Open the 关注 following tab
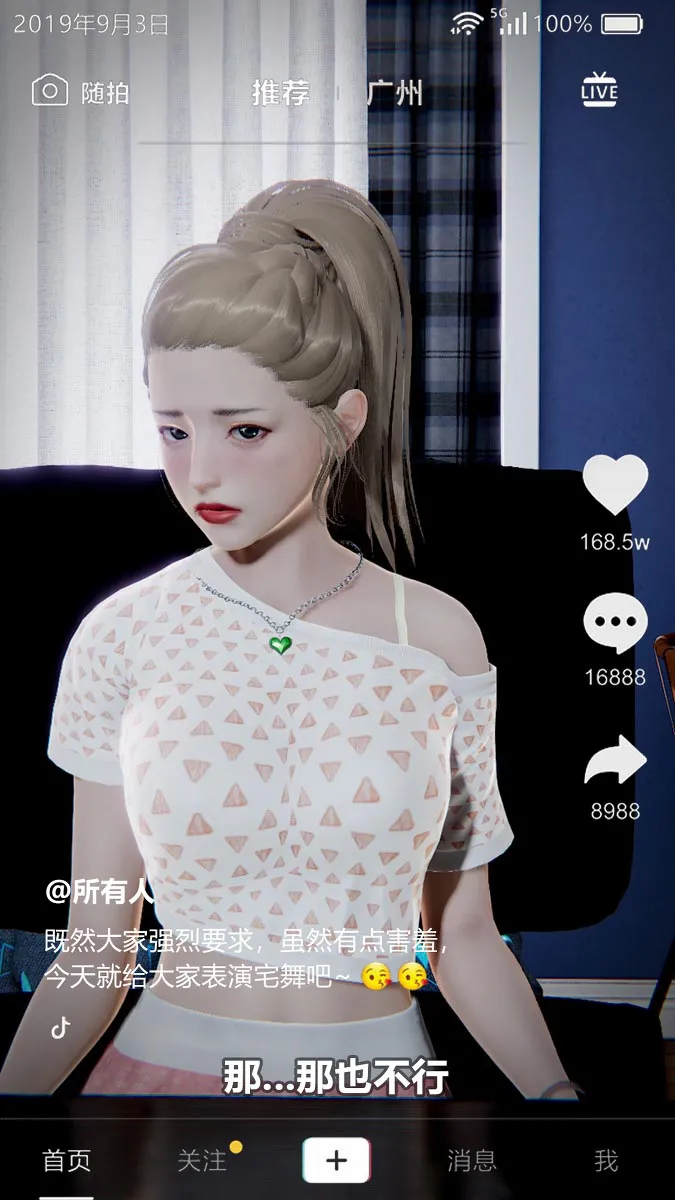This screenshot has width=675, height=1200. pos(202,1160)
